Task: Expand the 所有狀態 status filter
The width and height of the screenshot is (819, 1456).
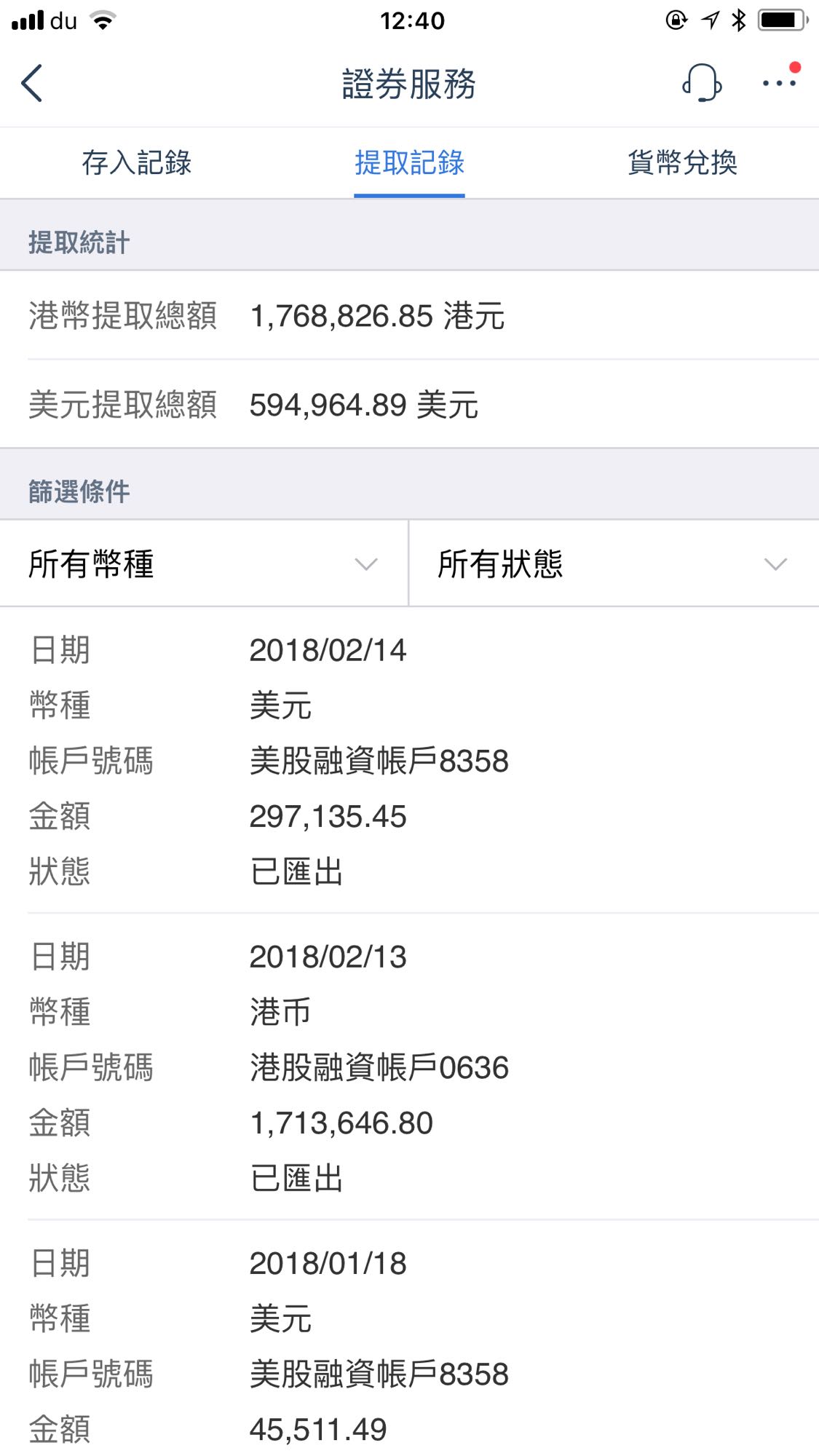Action: coord(614,563)
